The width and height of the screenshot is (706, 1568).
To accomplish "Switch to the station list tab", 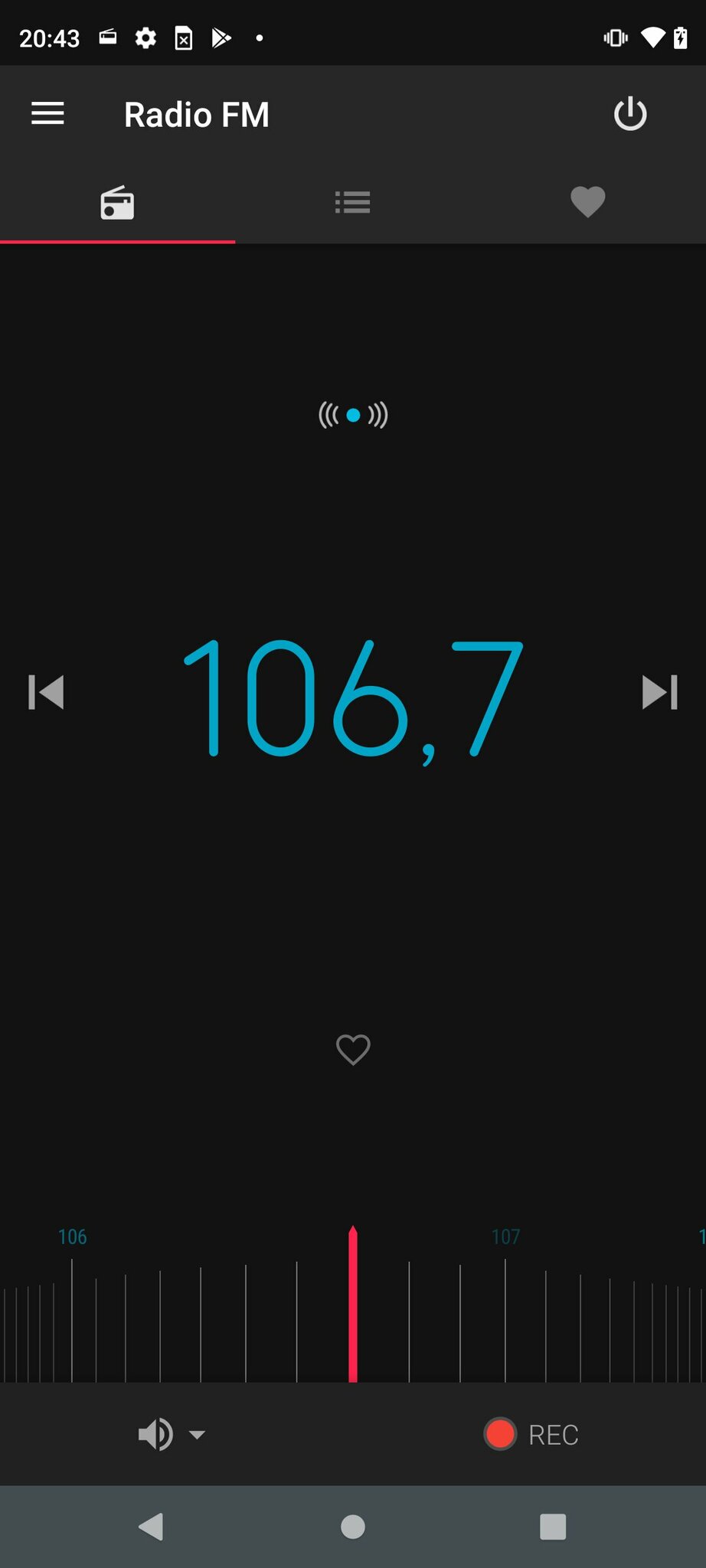I will tap(353, 202).
